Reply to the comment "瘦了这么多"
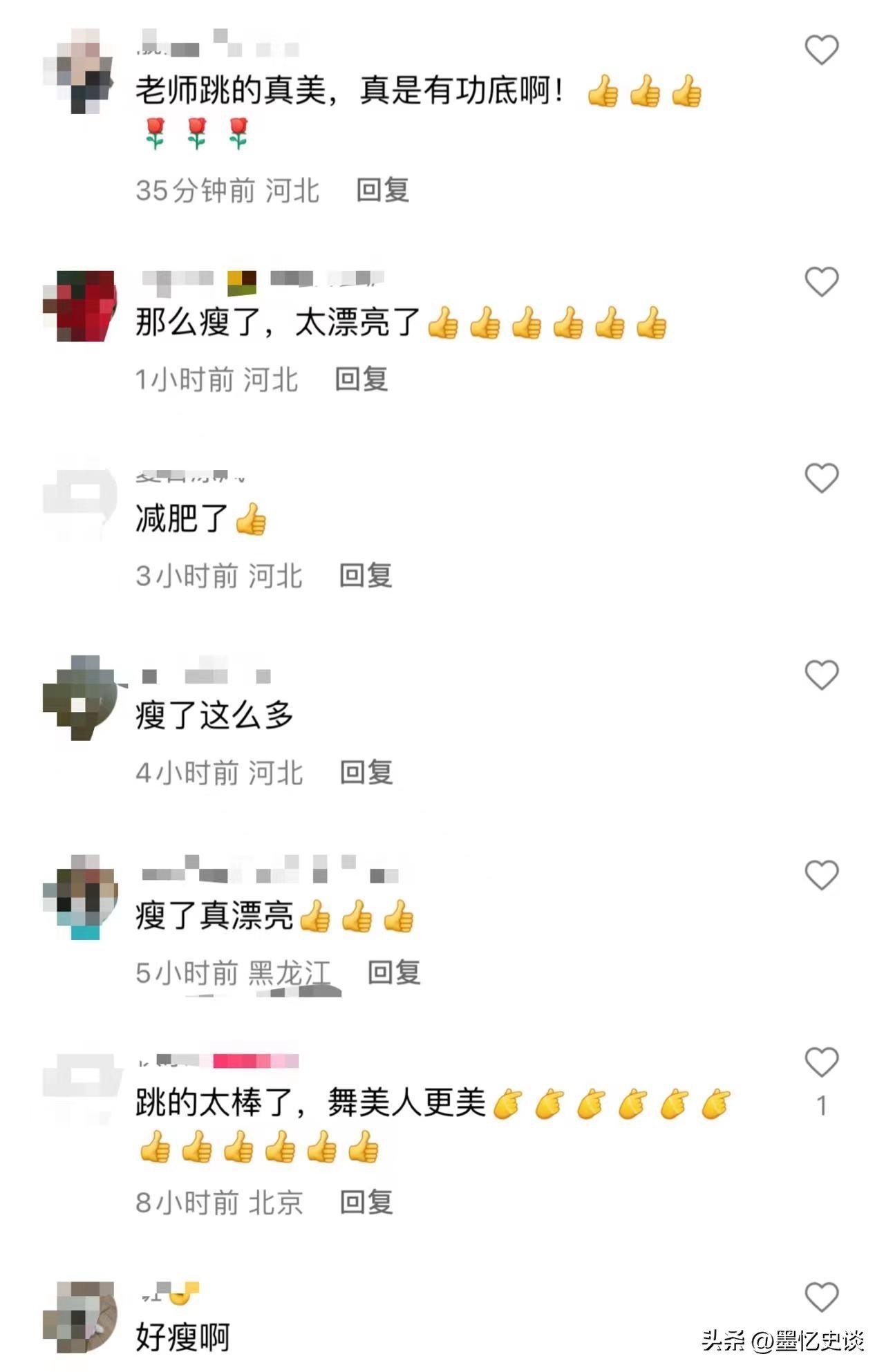884x1372 pixels. click(366, 773)
